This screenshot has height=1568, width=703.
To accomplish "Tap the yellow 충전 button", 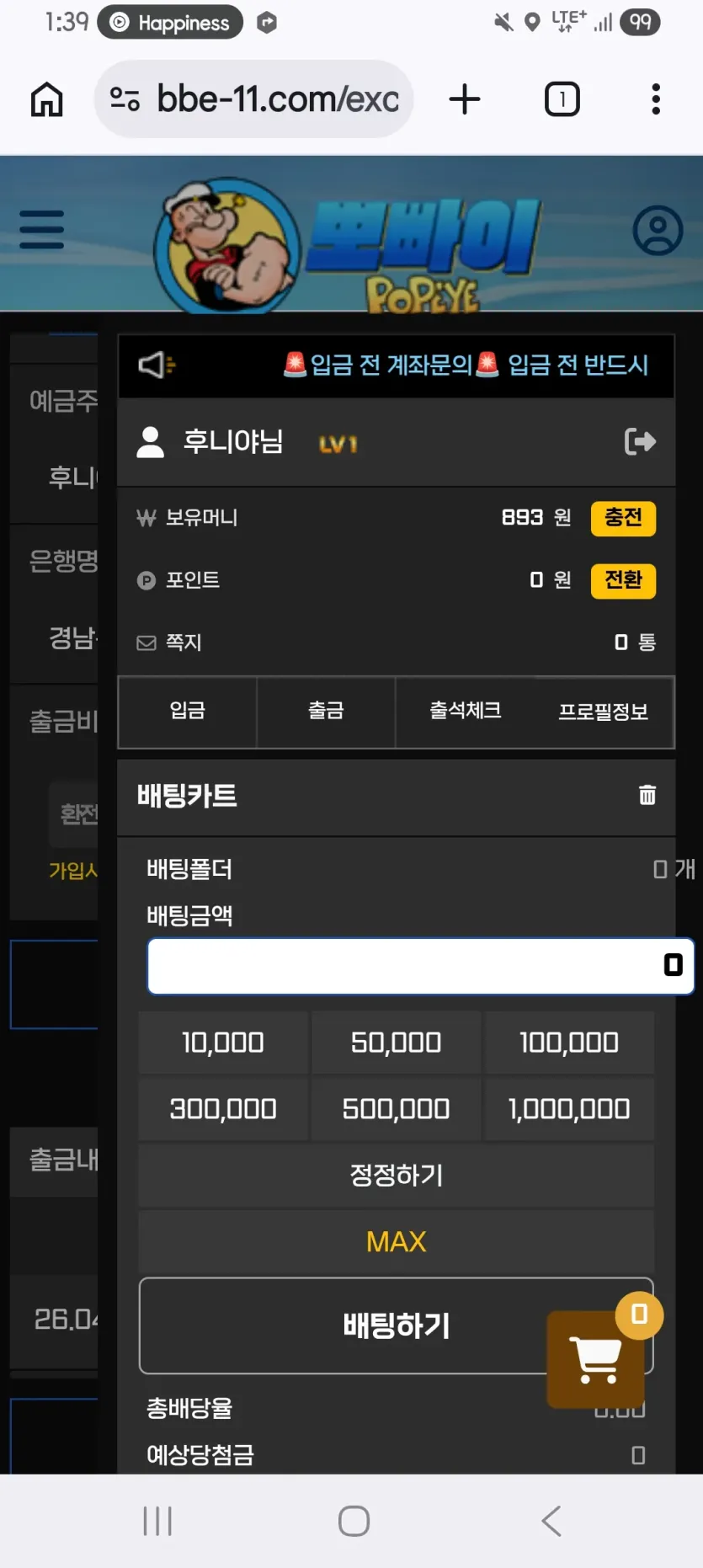I will coord(623,518).
